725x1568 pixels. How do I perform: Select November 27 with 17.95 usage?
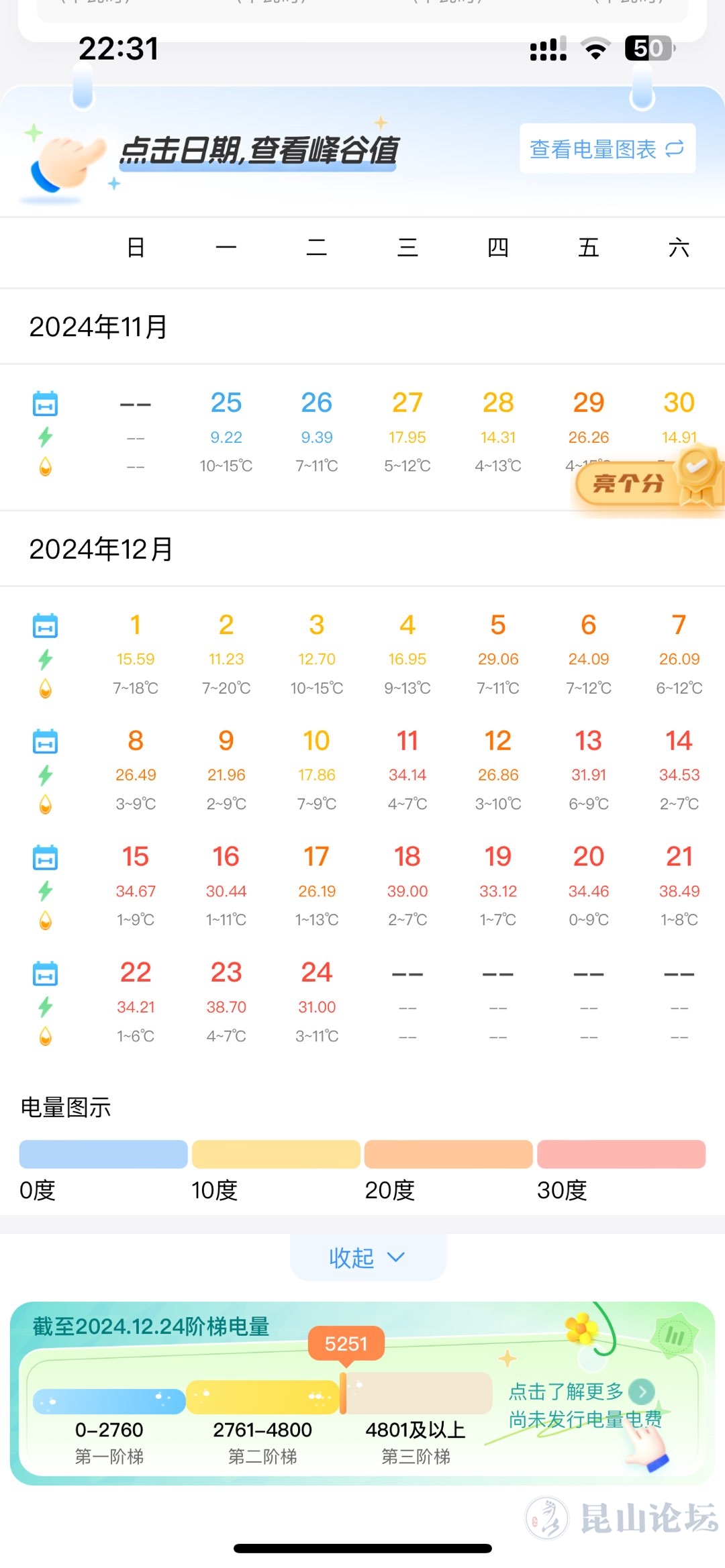(407, 403)
